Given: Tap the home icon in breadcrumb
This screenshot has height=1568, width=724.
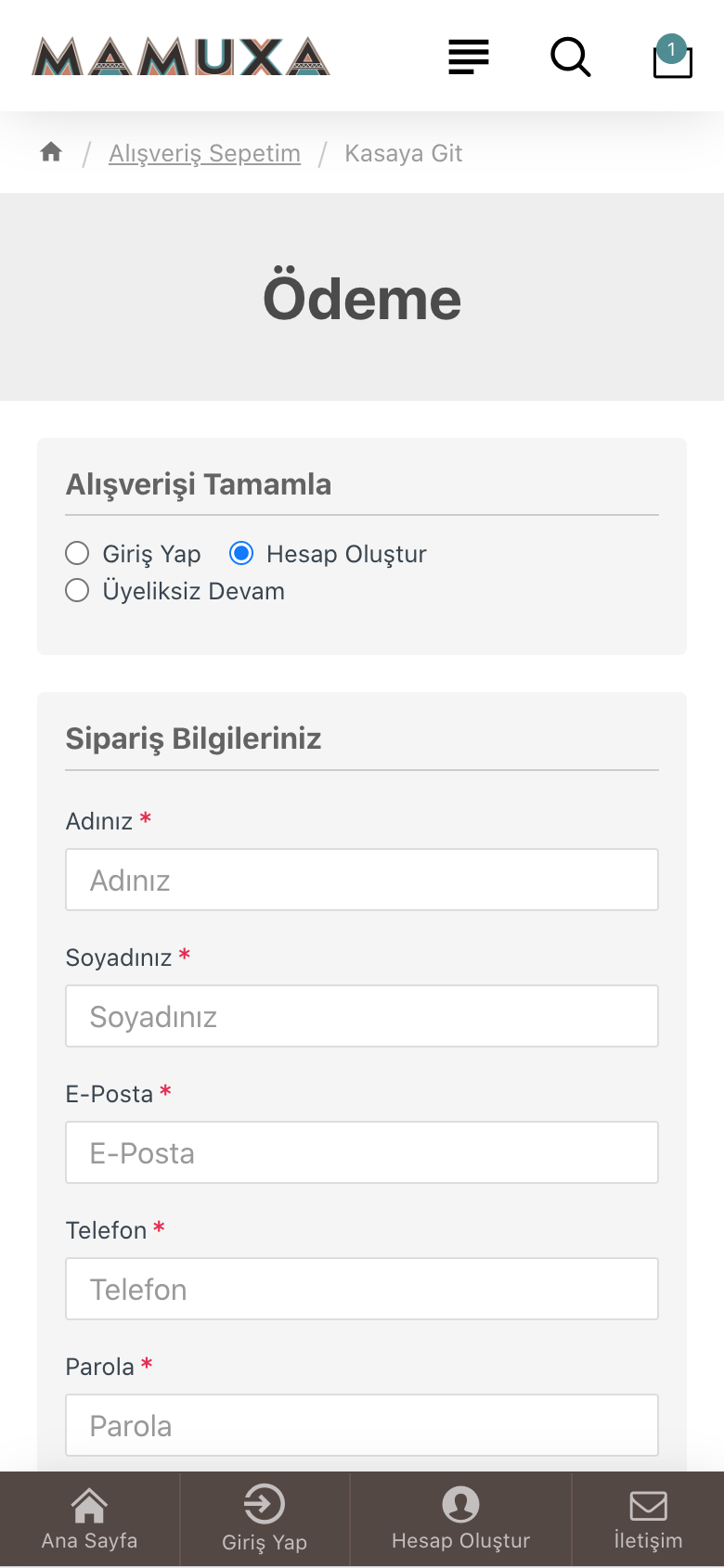Looking at the screenshot, I should 51,152.
